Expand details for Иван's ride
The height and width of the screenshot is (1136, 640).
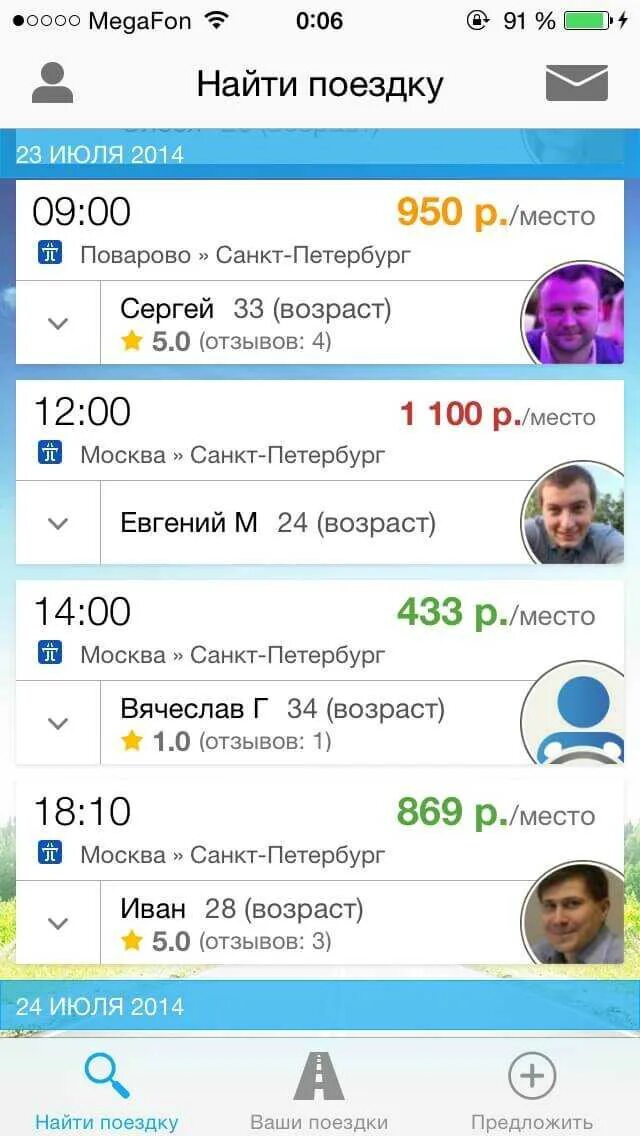click(x=58, y=923)
